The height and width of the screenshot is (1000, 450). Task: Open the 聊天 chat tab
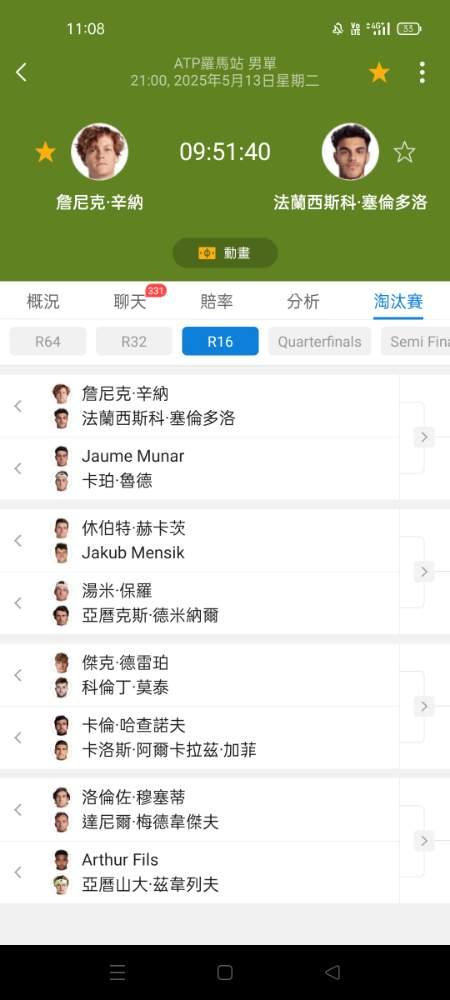click(x=130, y=302)
